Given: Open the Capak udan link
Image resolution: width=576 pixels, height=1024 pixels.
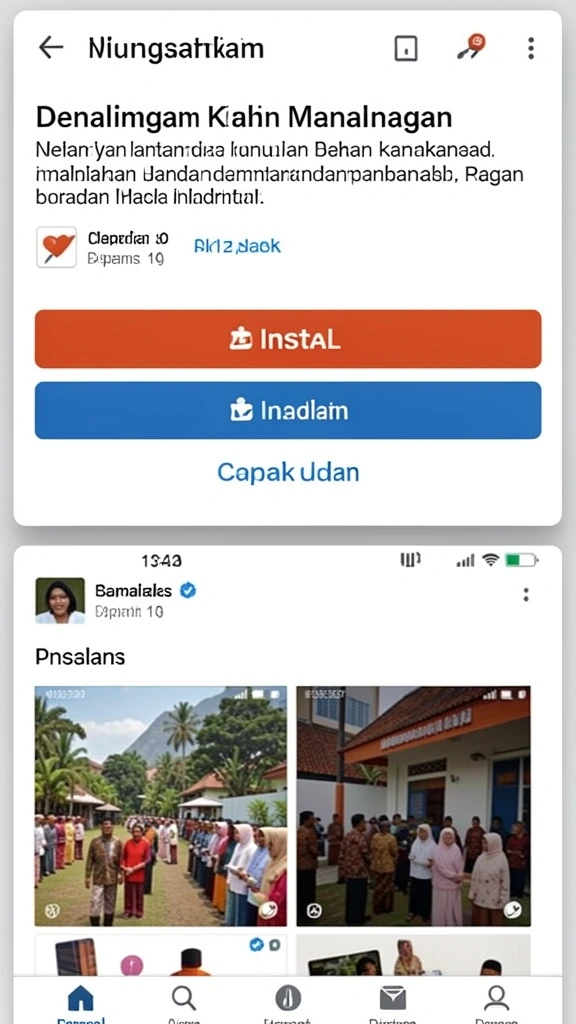Looking at the screenshot, I should (288, 472).
